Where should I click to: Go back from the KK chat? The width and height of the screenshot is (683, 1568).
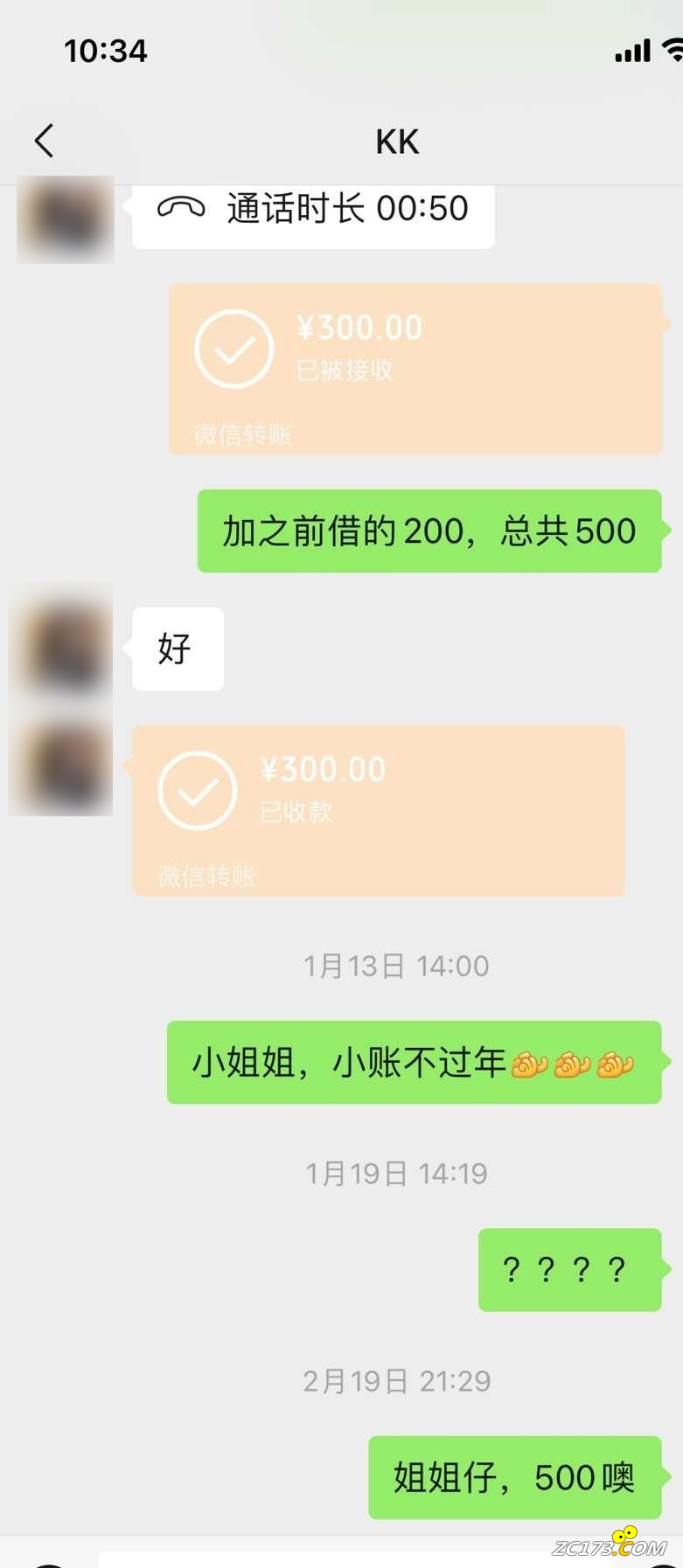click(44, 141)
